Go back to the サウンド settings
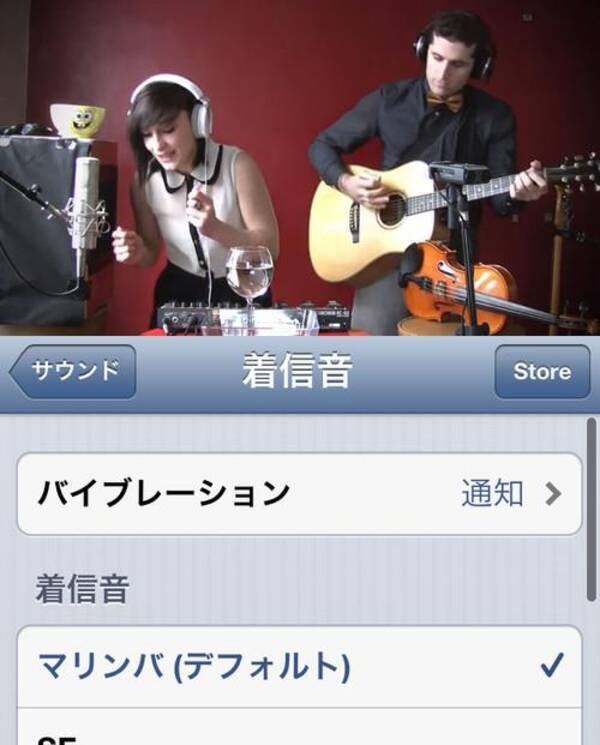This screenshot has height=745, width=600. point(73,372)
